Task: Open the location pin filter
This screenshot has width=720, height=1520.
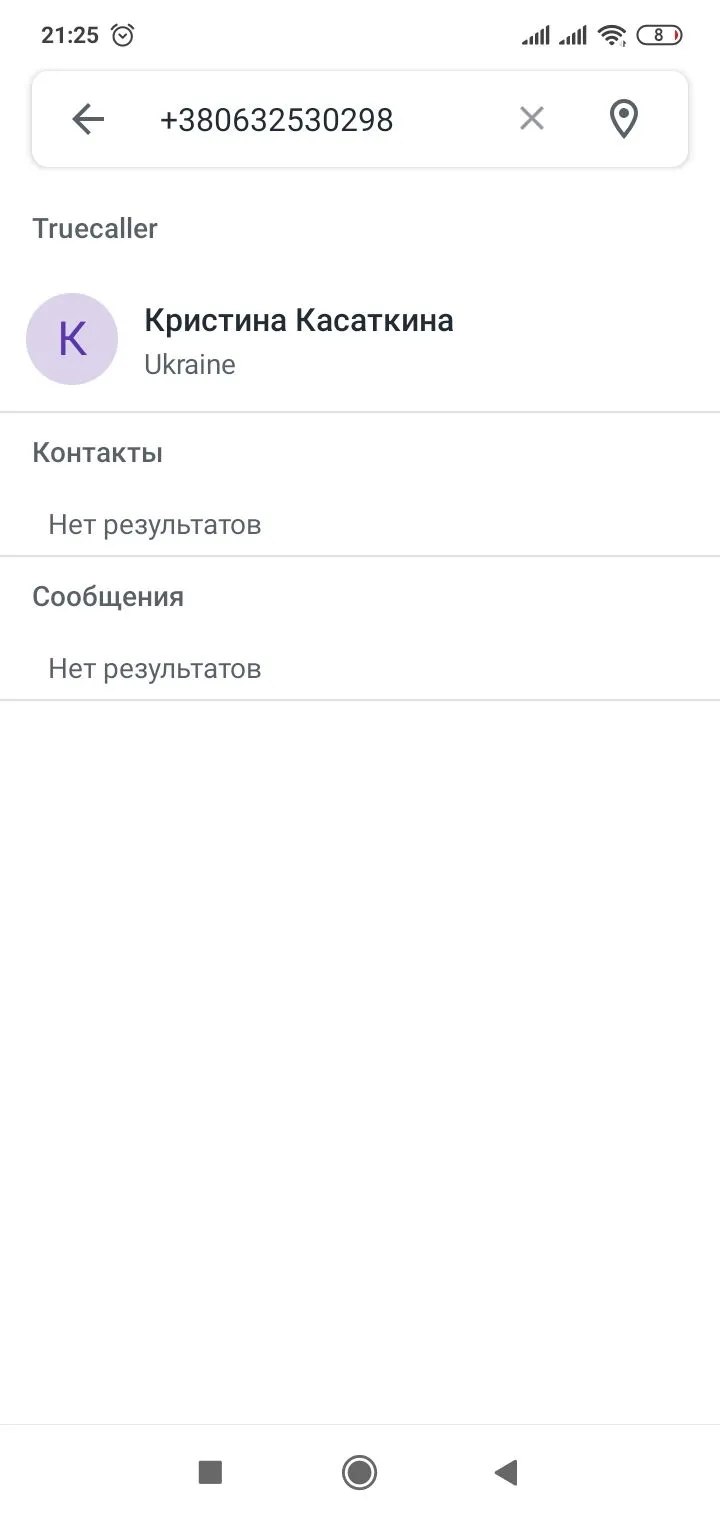Action: point(624,120)
